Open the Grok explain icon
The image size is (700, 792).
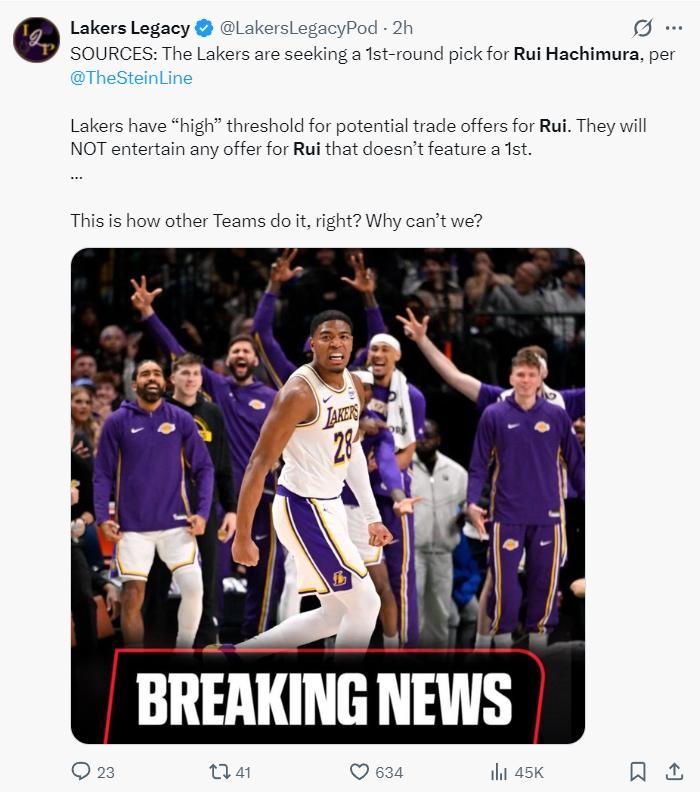643,28
